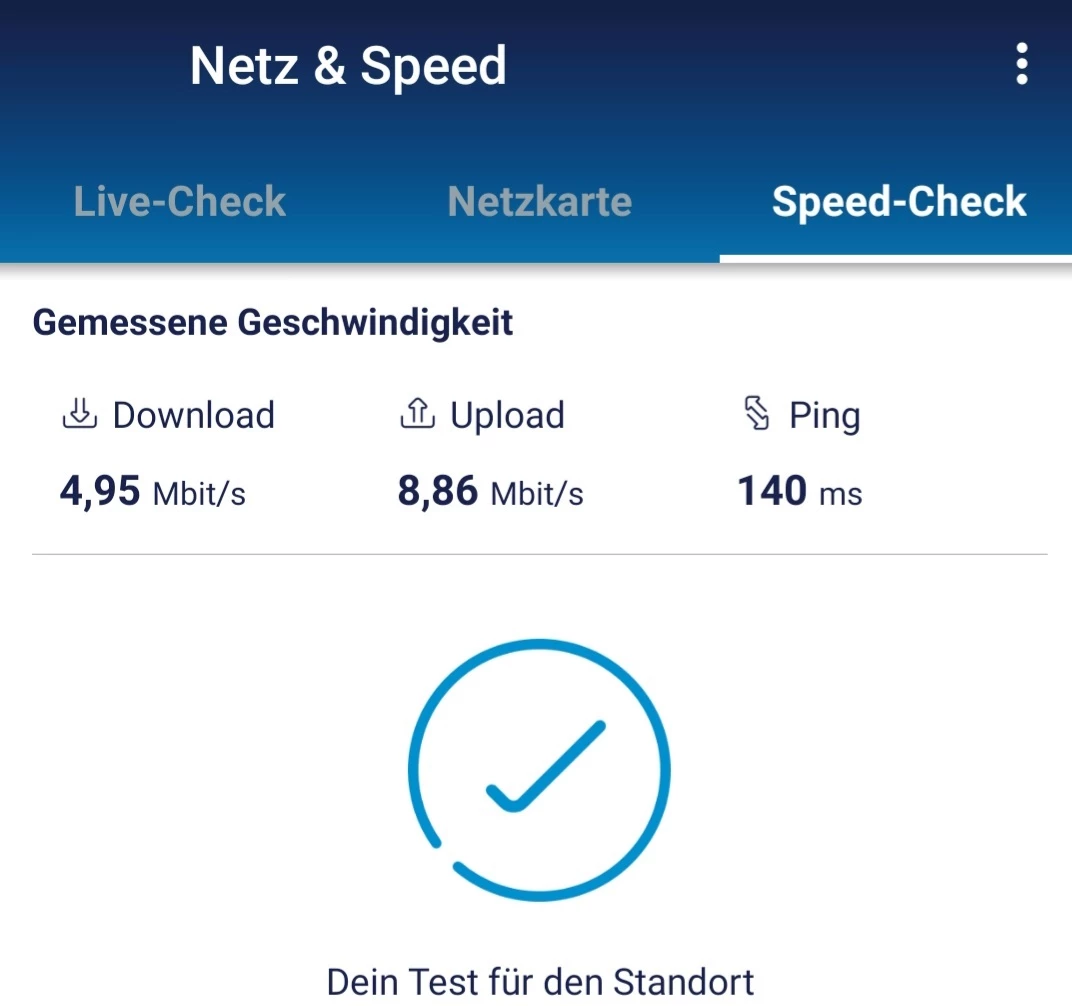Switch to the Live-Check tab

[x=180, y=202]
